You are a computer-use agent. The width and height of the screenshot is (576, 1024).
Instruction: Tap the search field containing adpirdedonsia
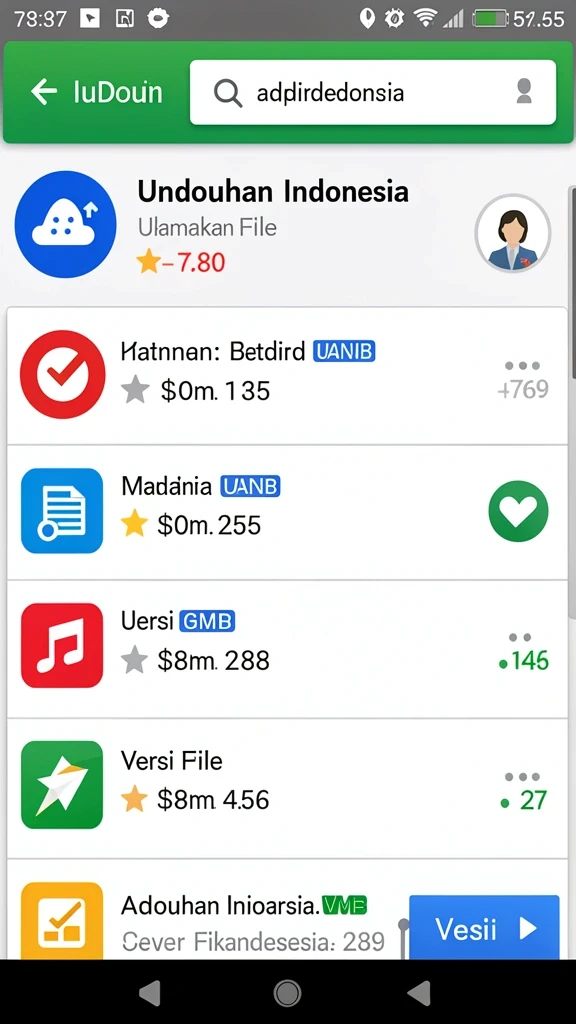click(372, 92)
